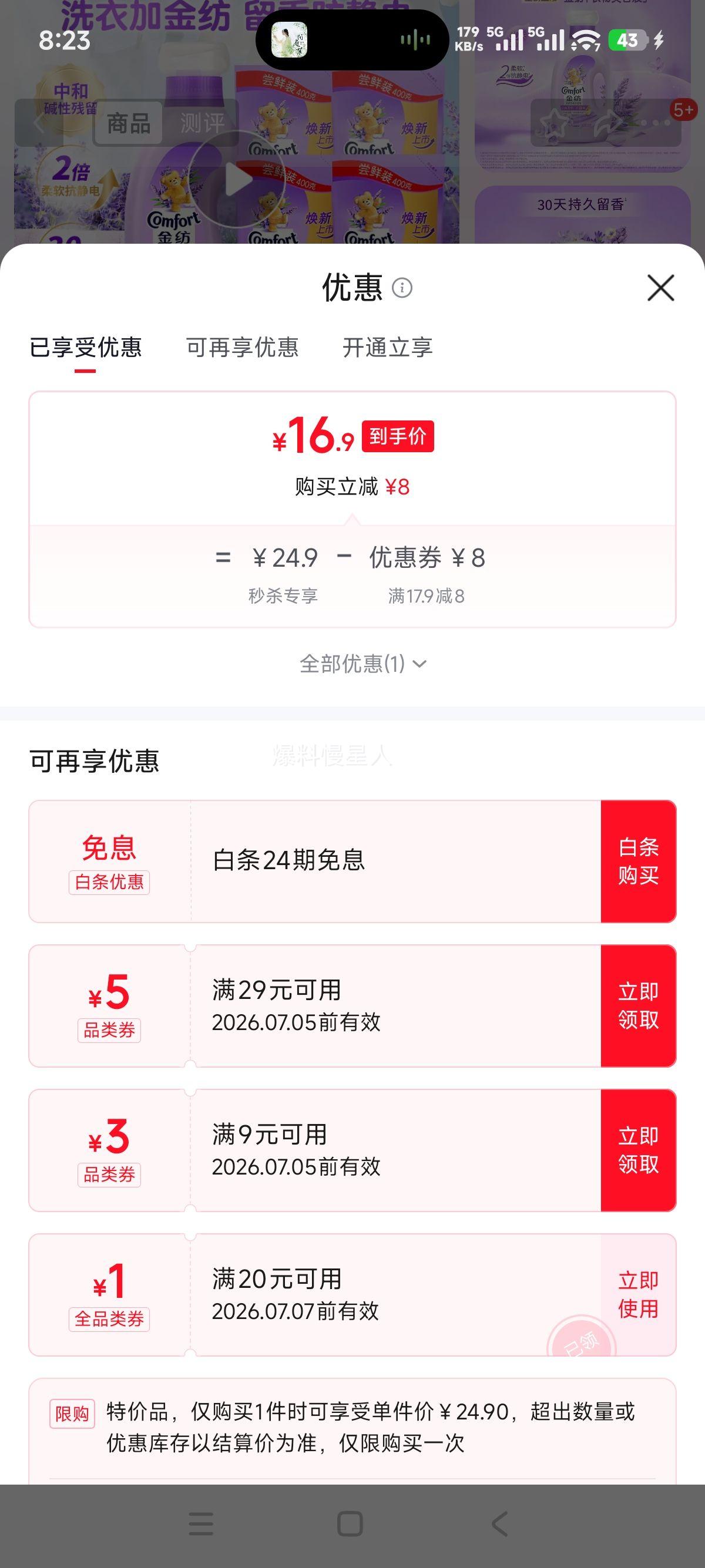
Task: Open the info icon beside 优惠
Action: [x=402, y=287]
